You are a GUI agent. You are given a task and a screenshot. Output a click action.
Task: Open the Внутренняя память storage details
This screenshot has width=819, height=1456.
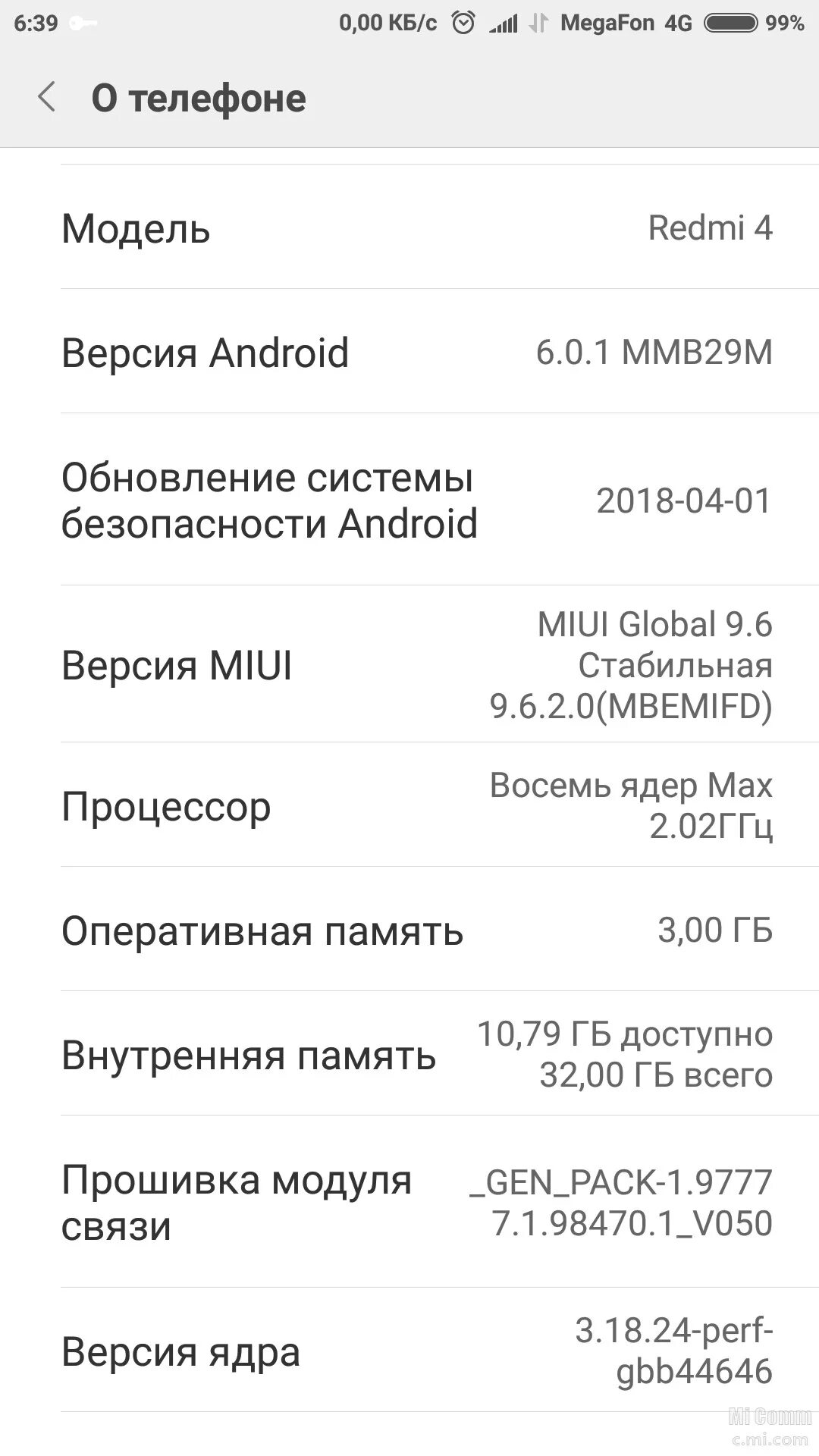(409, 1054)
